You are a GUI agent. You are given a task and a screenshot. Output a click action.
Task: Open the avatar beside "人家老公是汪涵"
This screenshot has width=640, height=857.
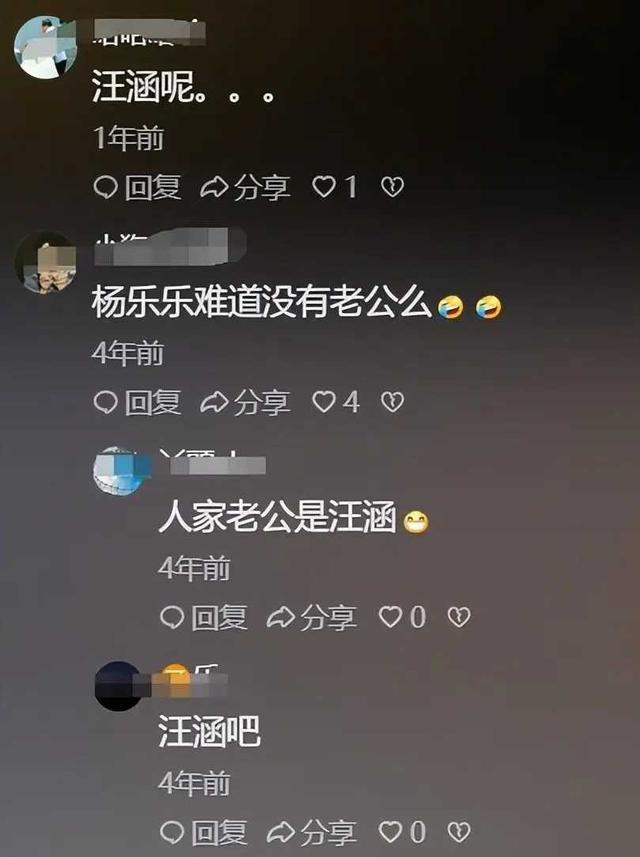pyautogui.click(x=118, y=472)
